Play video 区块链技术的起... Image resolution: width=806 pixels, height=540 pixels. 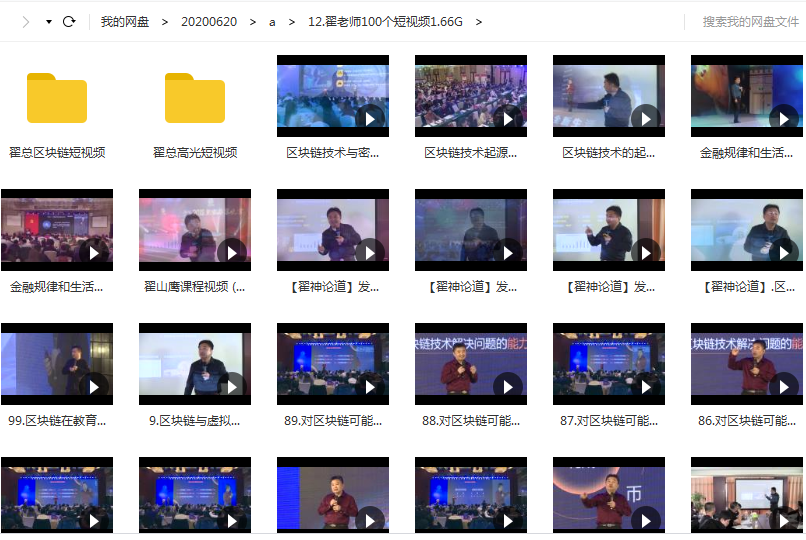pyautogui.click(x=608, y=96)
